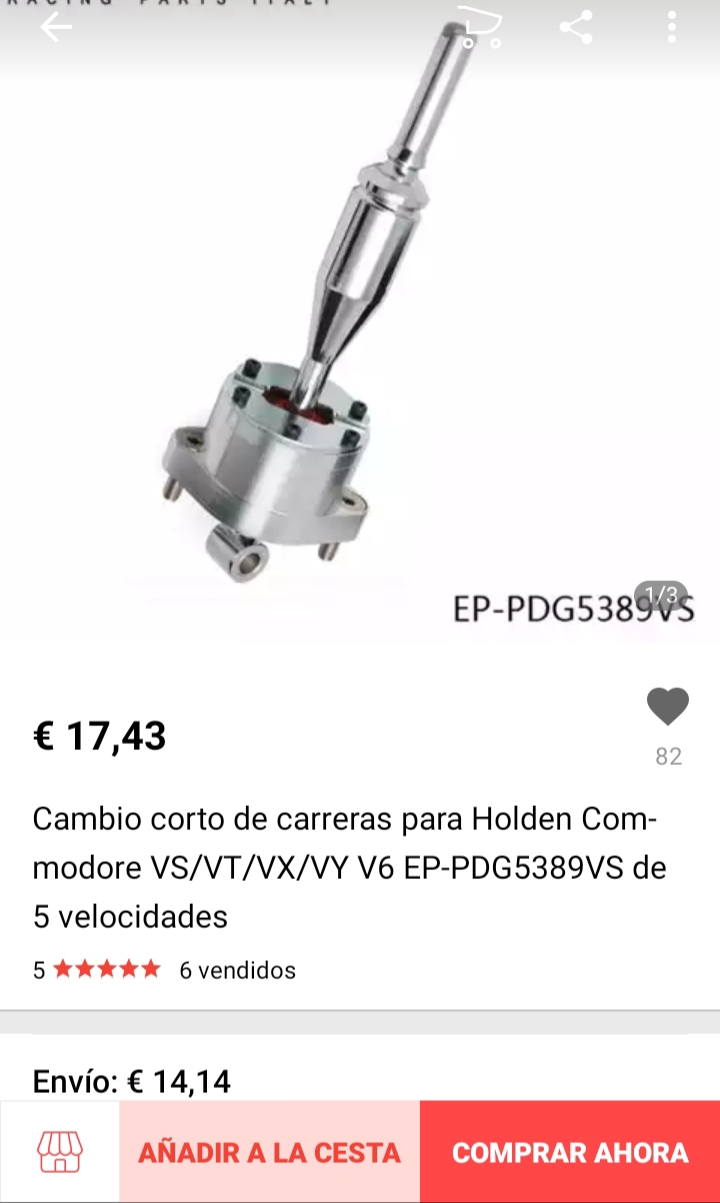Tap Añadir a la cesta

[269, 1152]
